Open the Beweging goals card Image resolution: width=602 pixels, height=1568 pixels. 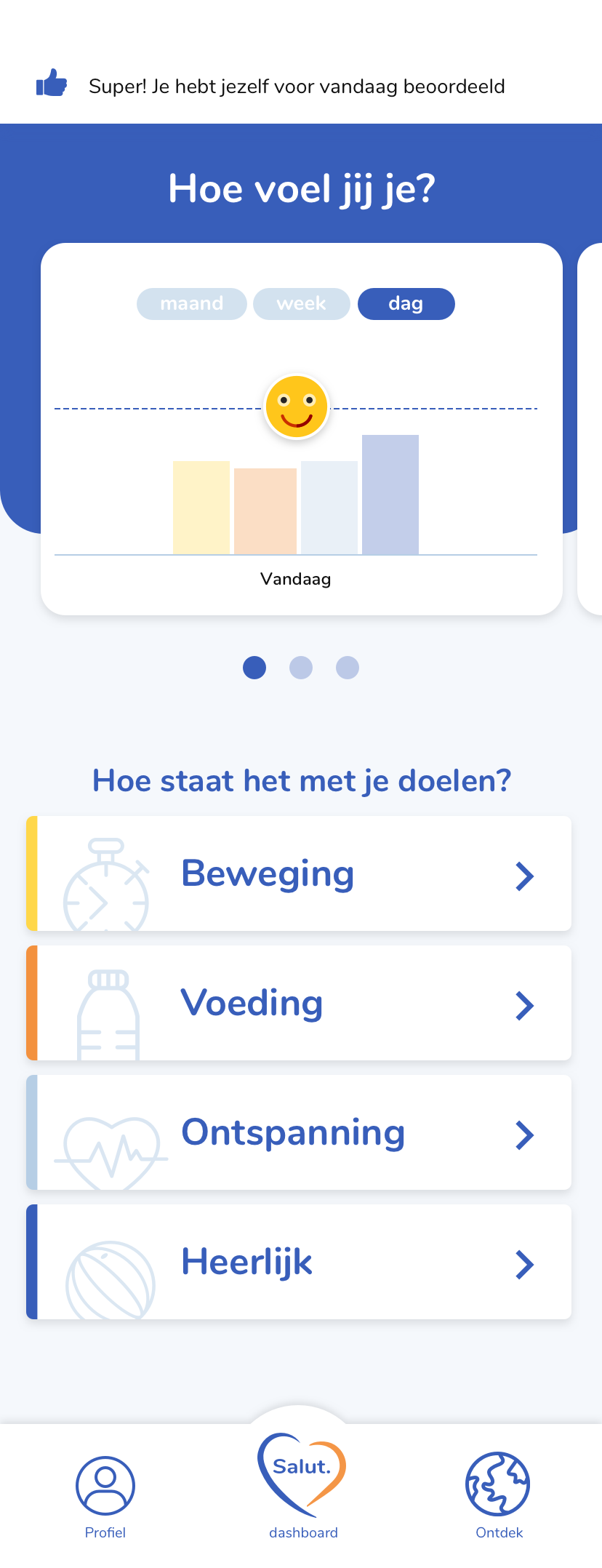pos(299,873)
